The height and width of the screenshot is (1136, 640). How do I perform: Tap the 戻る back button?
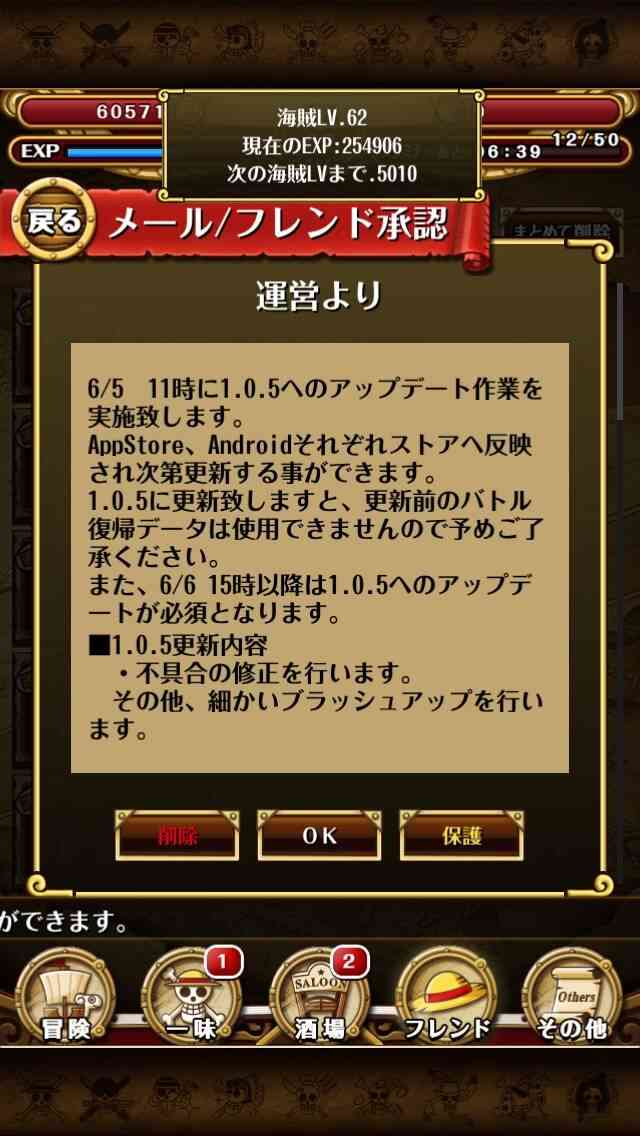click(x=54, y=220)
